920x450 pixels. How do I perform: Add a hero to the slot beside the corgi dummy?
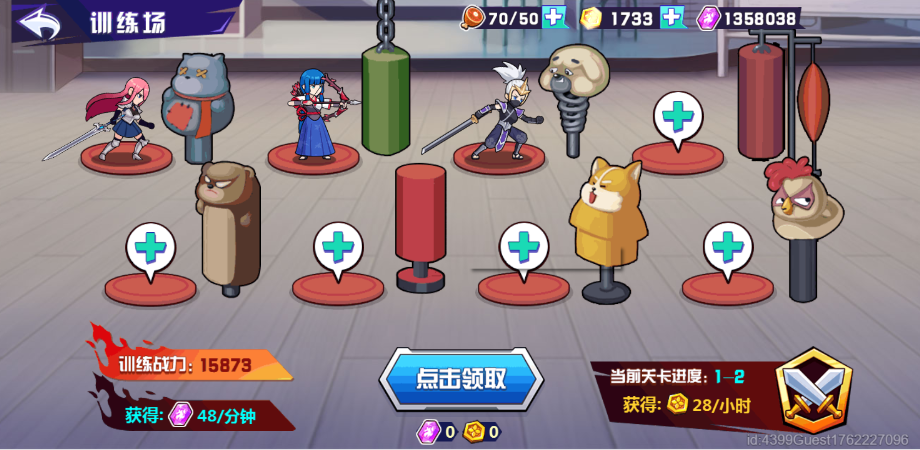[x=524, y=246]
